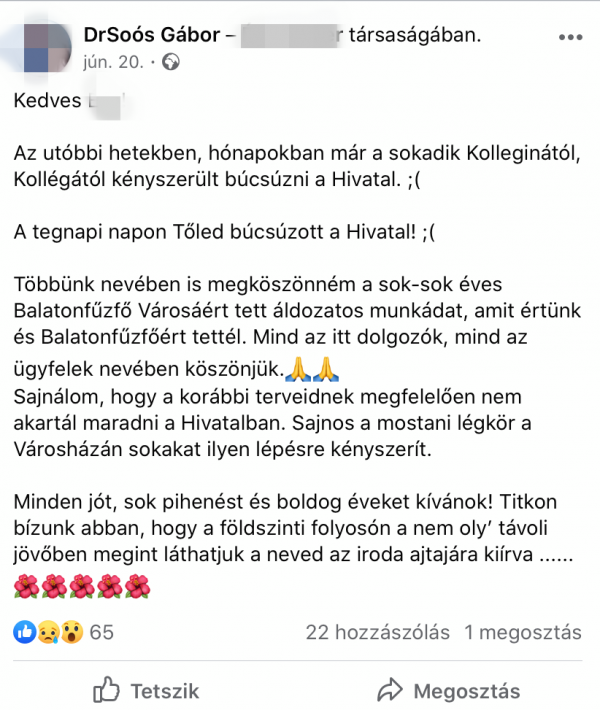Open the post's three-dot overflow menu
Screen dimensions: 600x710
570,37
